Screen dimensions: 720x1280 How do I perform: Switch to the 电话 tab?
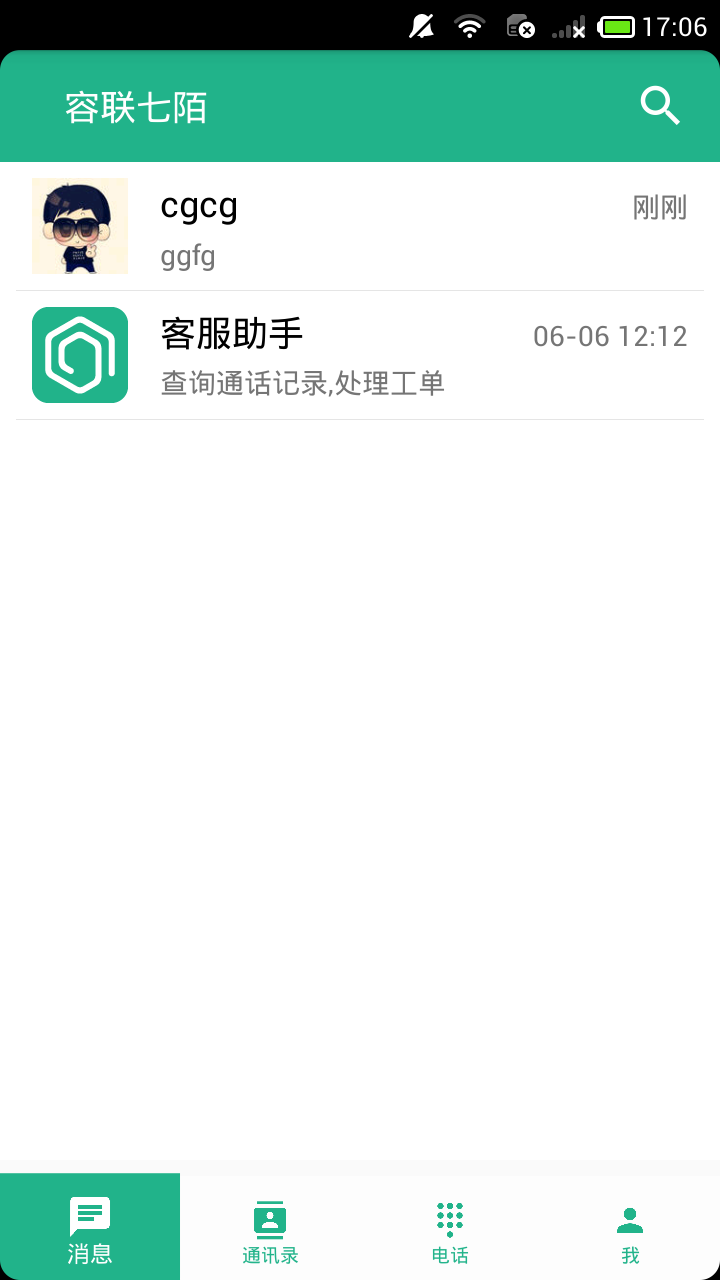[450, 1228]
